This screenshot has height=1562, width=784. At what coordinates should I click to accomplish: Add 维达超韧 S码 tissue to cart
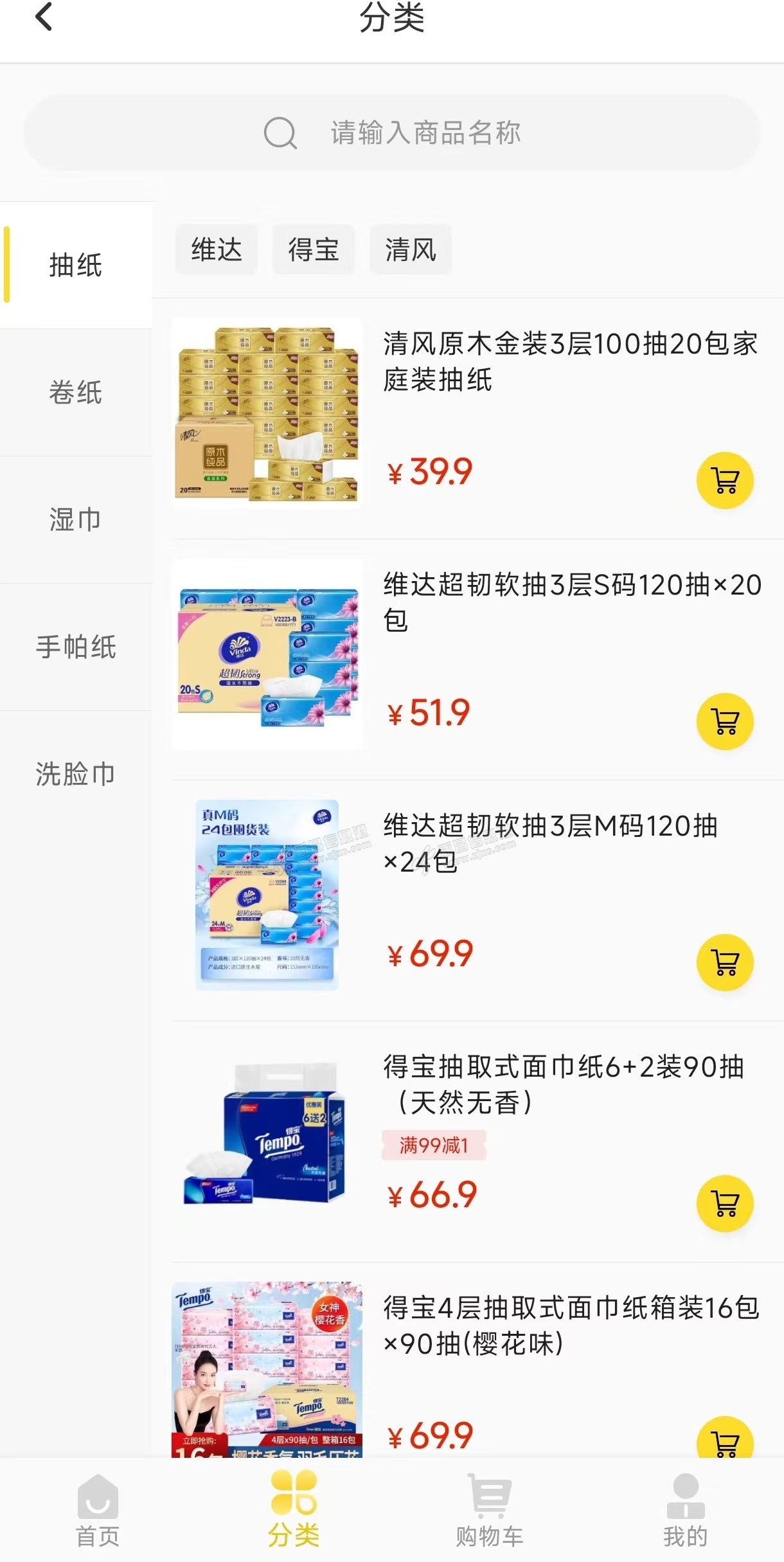pos(725,721)
